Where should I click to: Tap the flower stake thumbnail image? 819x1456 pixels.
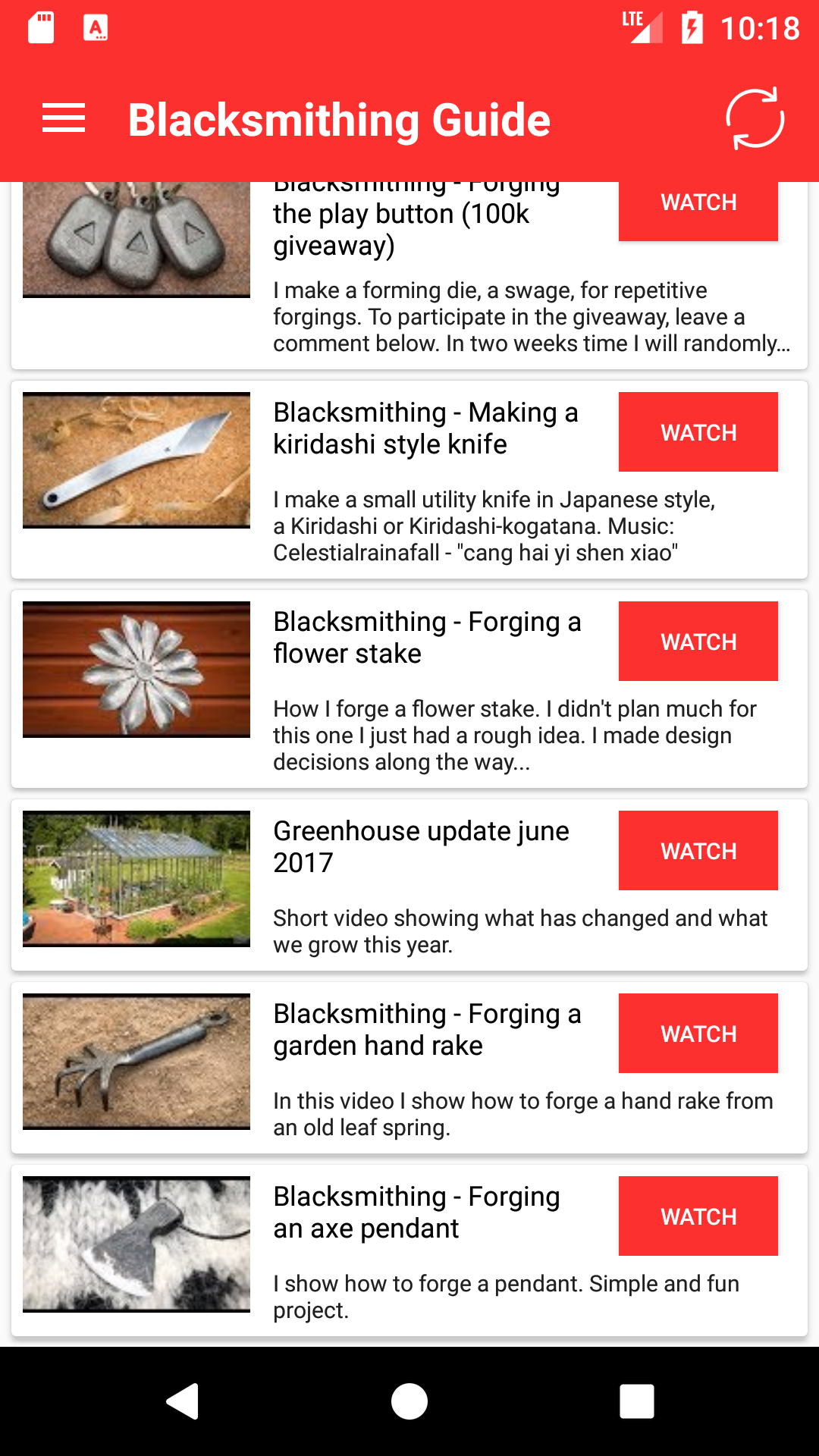tap(136, 668)
